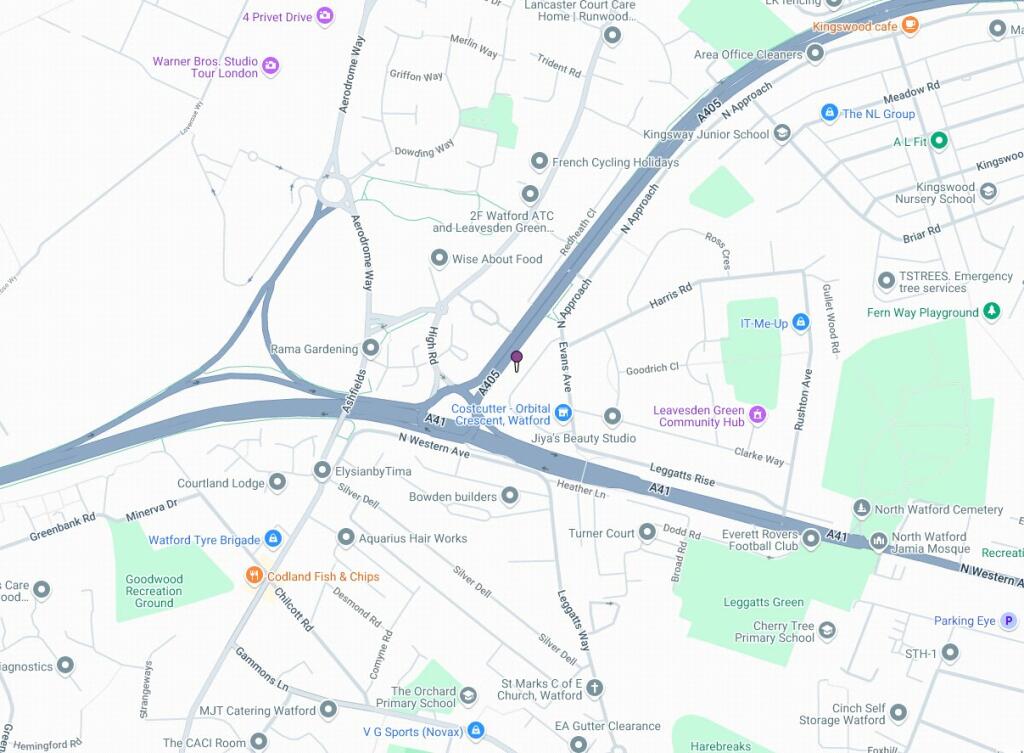Open Warner Bros. Studio Tour London pin
Image resolution: width=1024 pixels, height=753 pixels.
270,67
